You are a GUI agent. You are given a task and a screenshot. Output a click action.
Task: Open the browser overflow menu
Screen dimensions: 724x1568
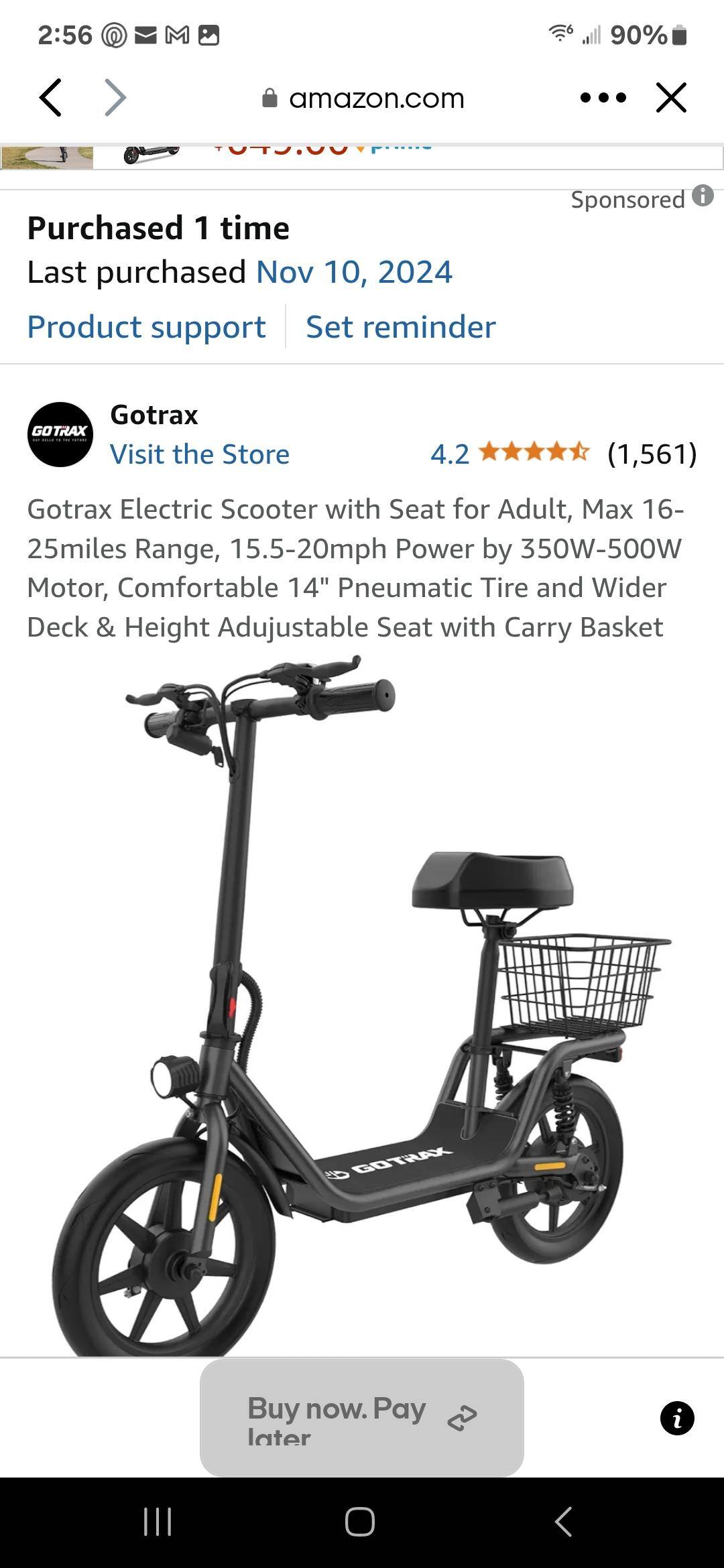click(603, 98)
